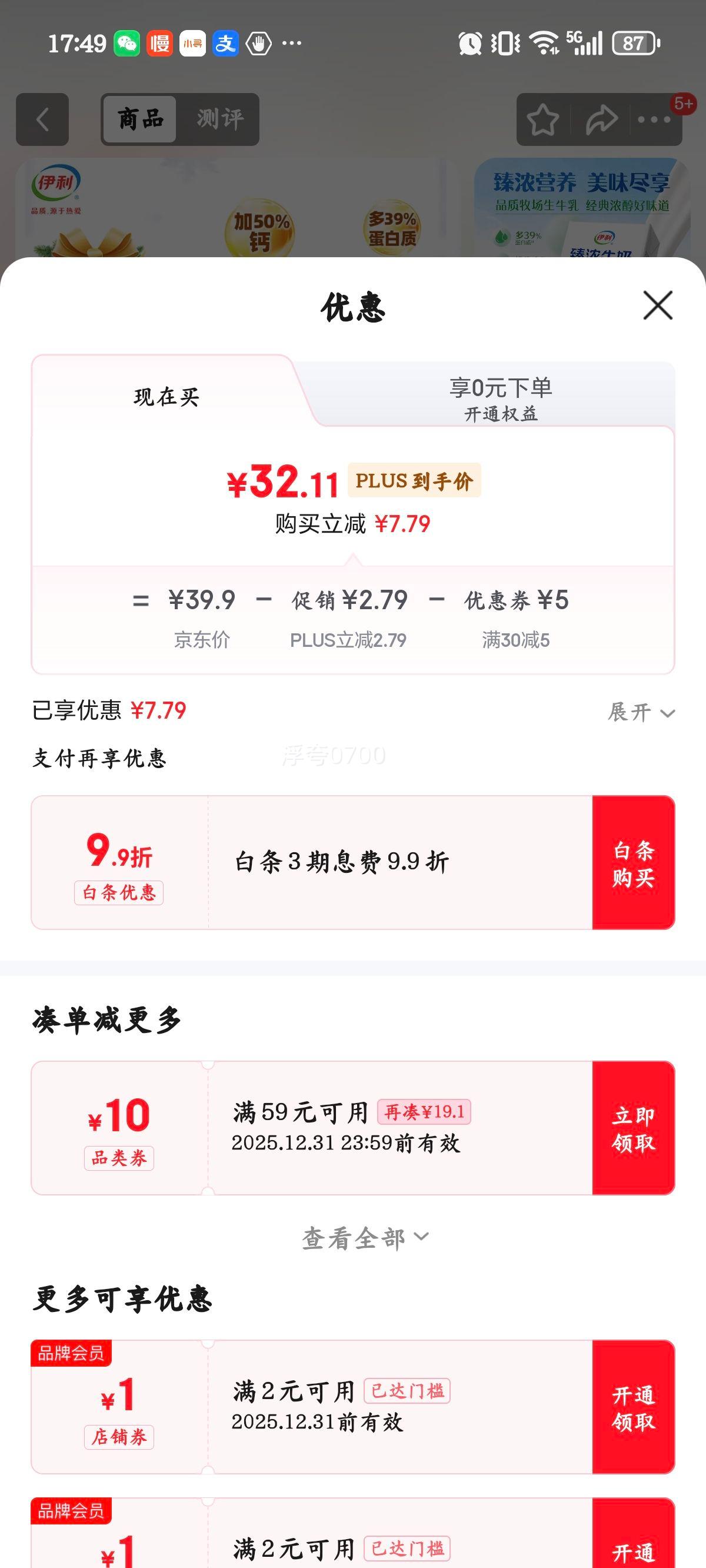Go back using the back arrow
This screenshot has width=706, height=1568.
(42, 118)
